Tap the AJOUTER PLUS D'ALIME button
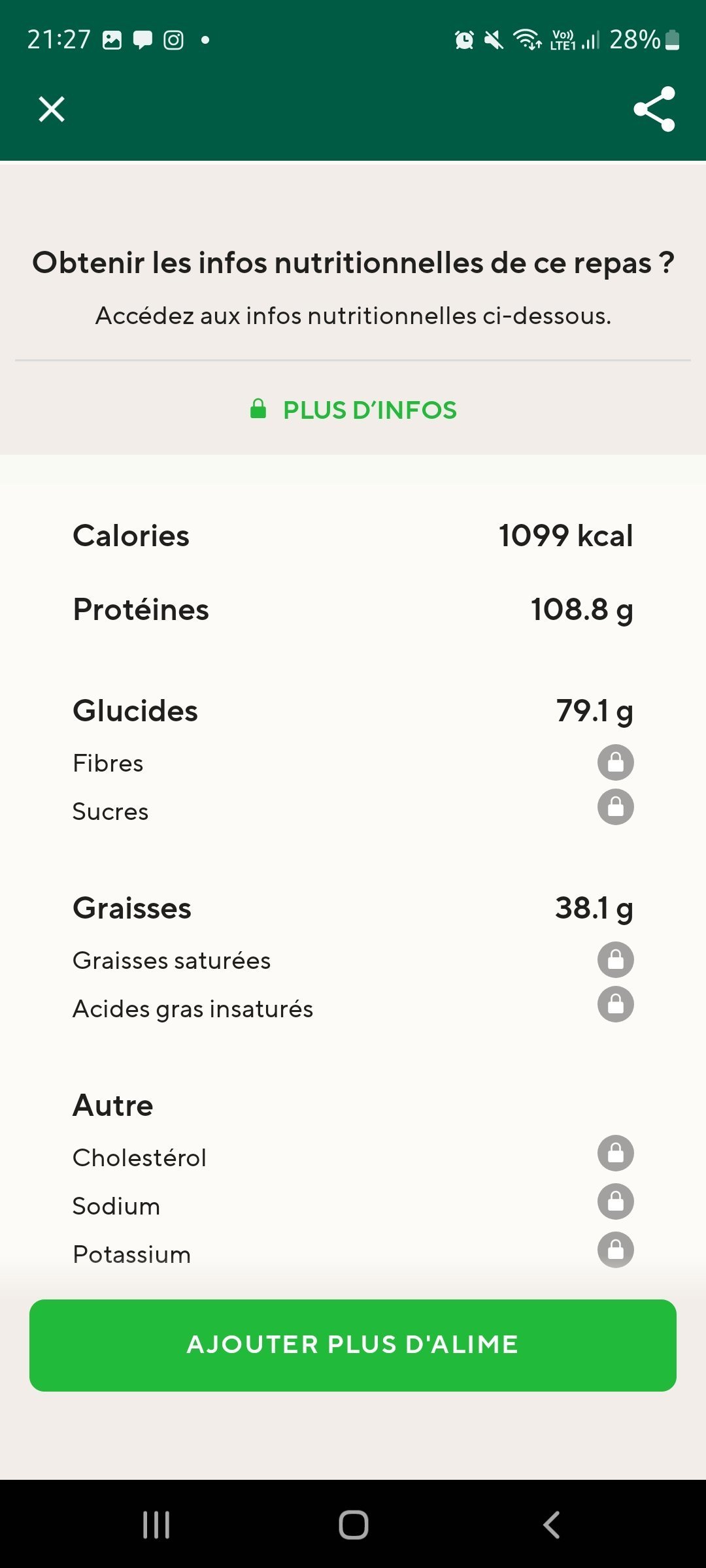Viewport: 706px width, 1568px height. point(353,1345)
